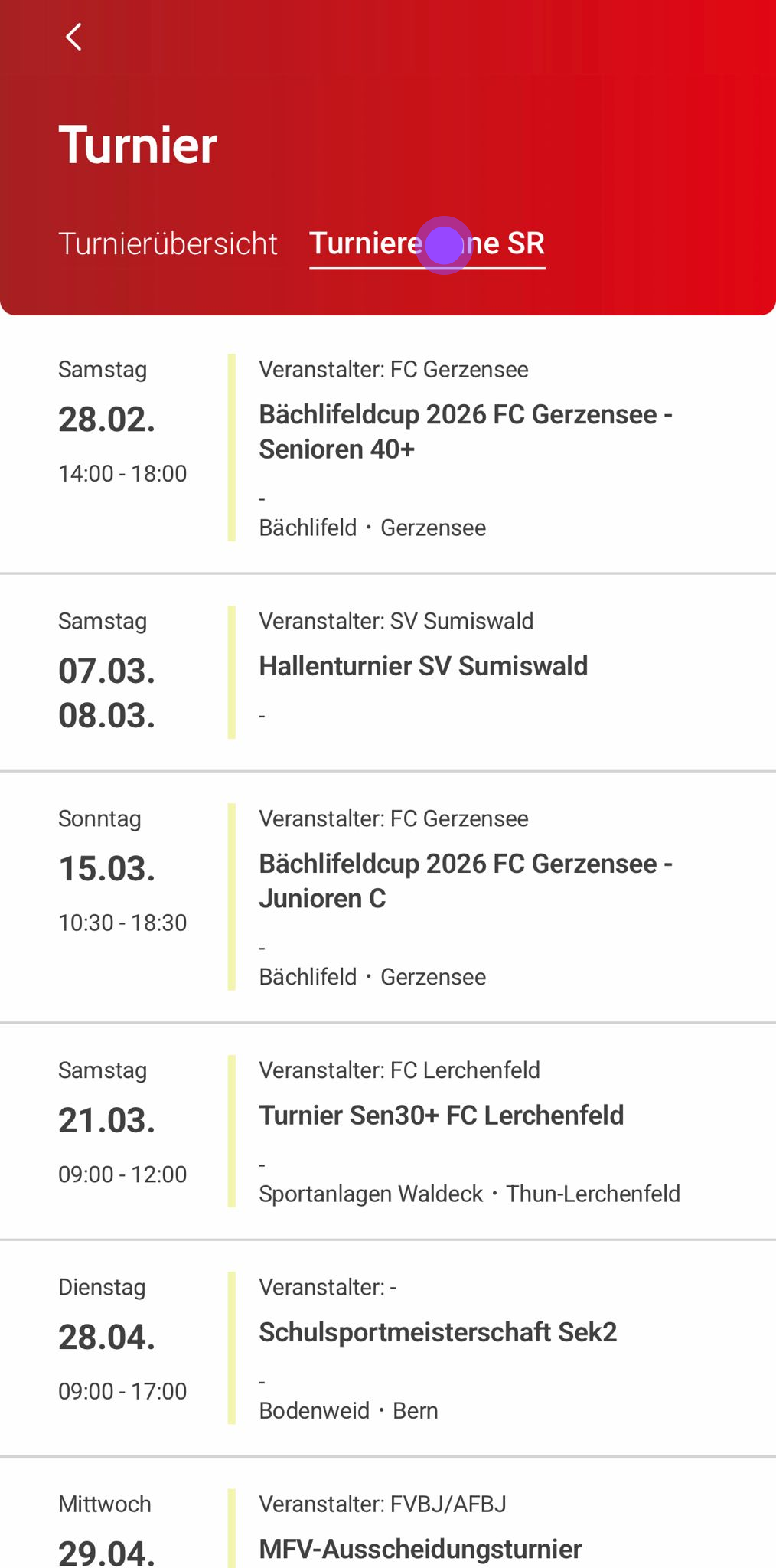Open Hallenturnier SV Sumiswald entry
The image size is (776, 1568).
coord(423,666)
